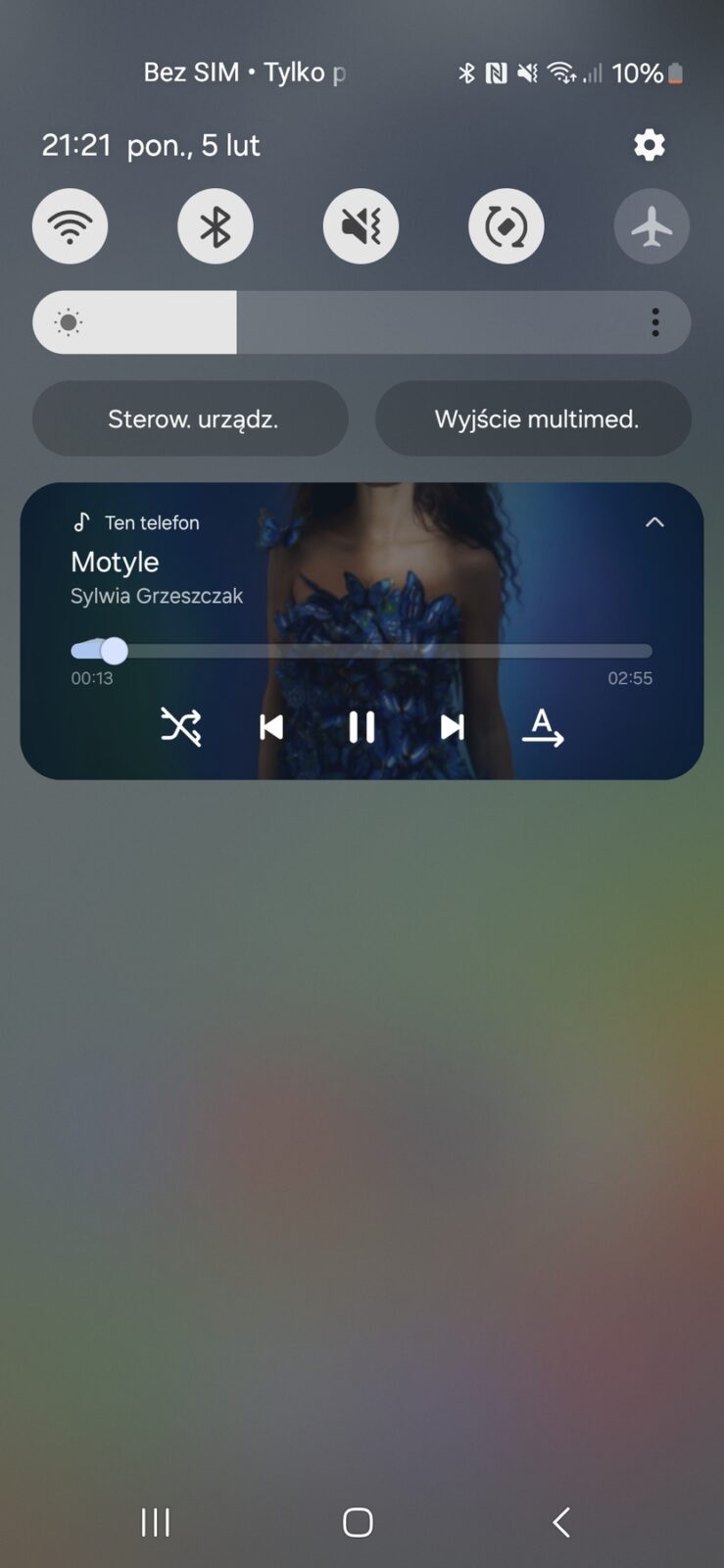The width and height of the screenshot is (724, 1568).
Task: Go back with navigation arrow
Action: point(561,1522)
